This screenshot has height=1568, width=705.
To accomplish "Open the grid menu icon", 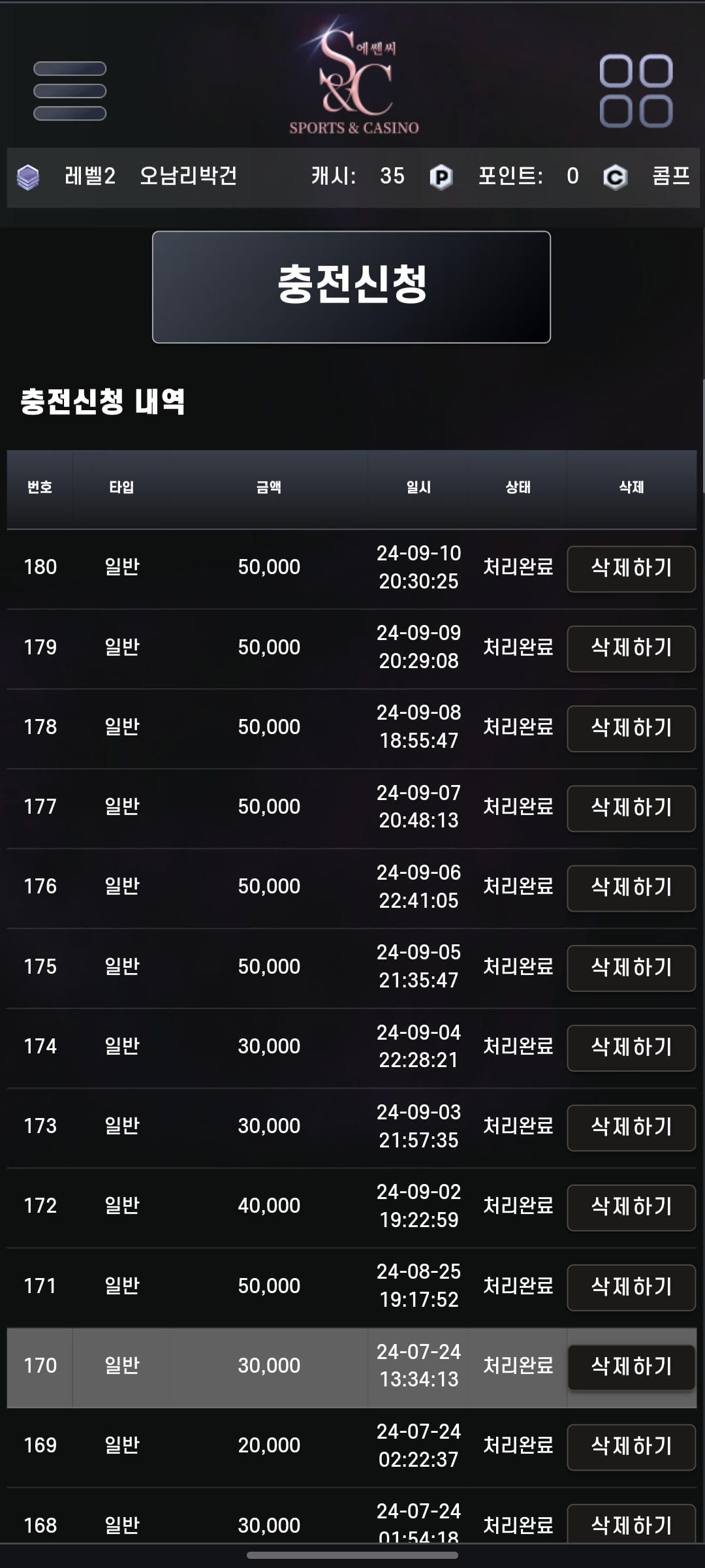I will tap(636, 91).
